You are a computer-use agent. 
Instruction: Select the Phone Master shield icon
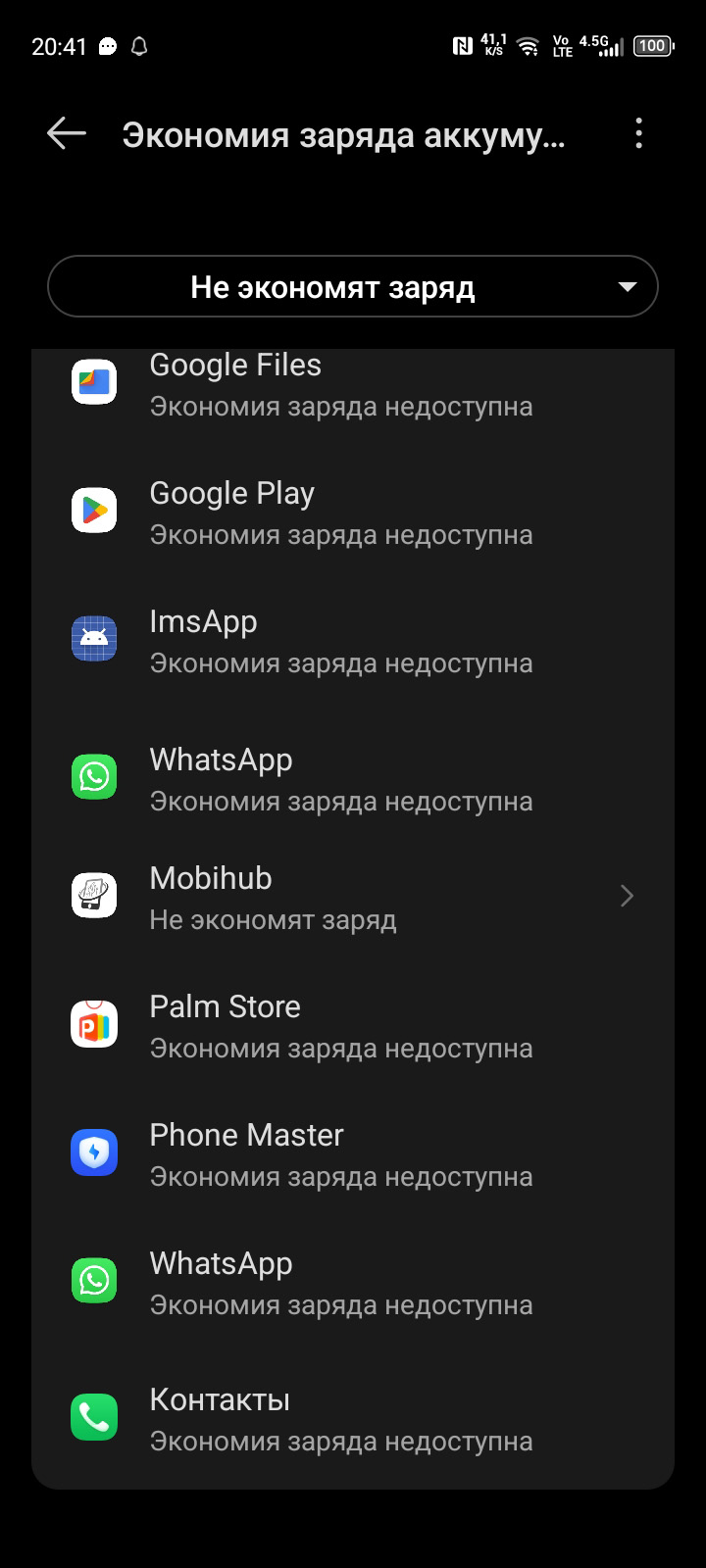tap(93, 1151)
